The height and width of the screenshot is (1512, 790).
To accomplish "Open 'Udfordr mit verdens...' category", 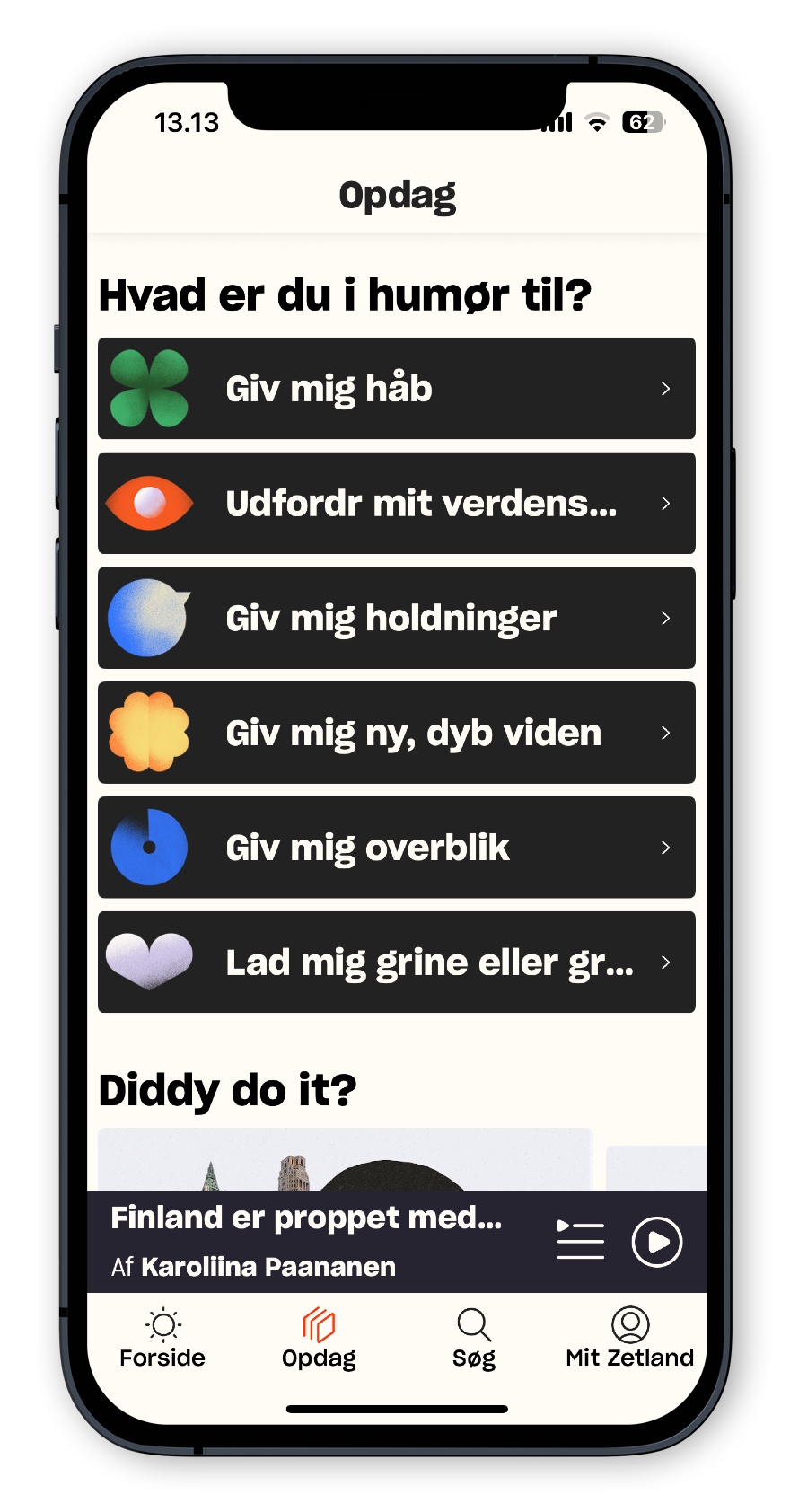I will [396, 504].
